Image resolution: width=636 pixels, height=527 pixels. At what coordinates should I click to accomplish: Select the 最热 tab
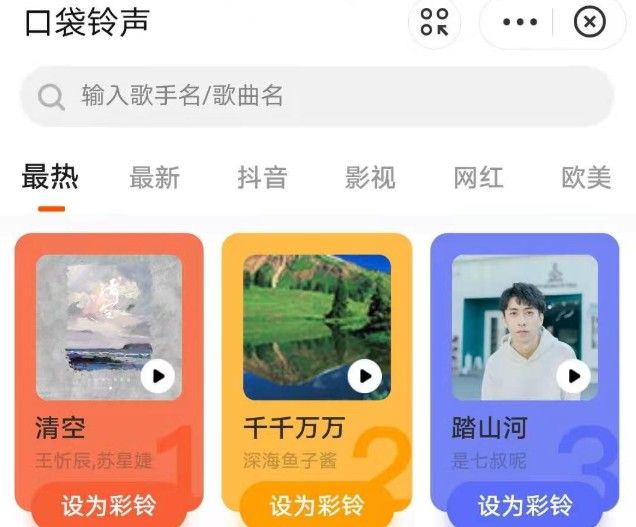(x=50, y=178)
